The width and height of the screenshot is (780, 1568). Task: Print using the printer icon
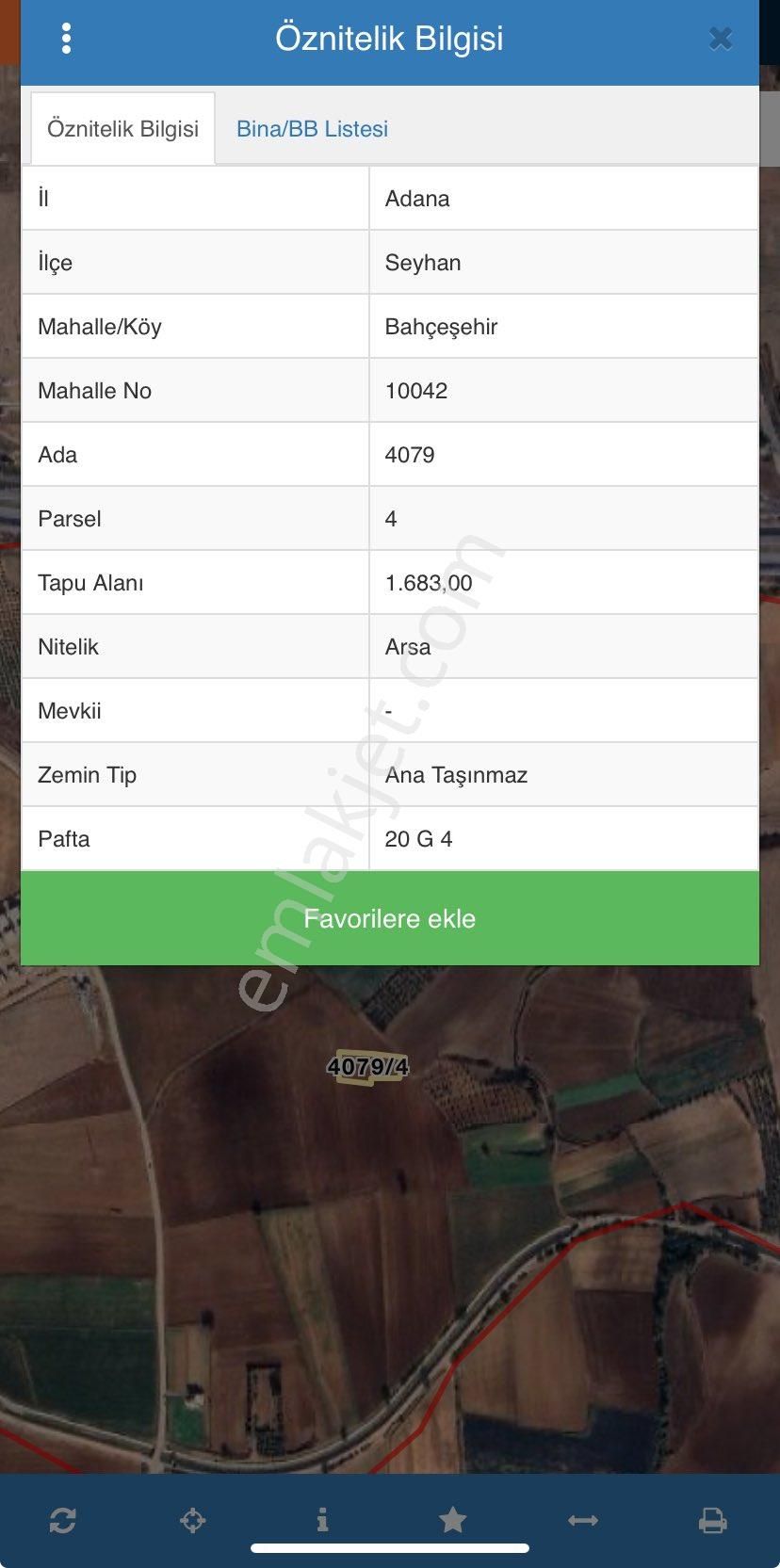[712, 1520]
